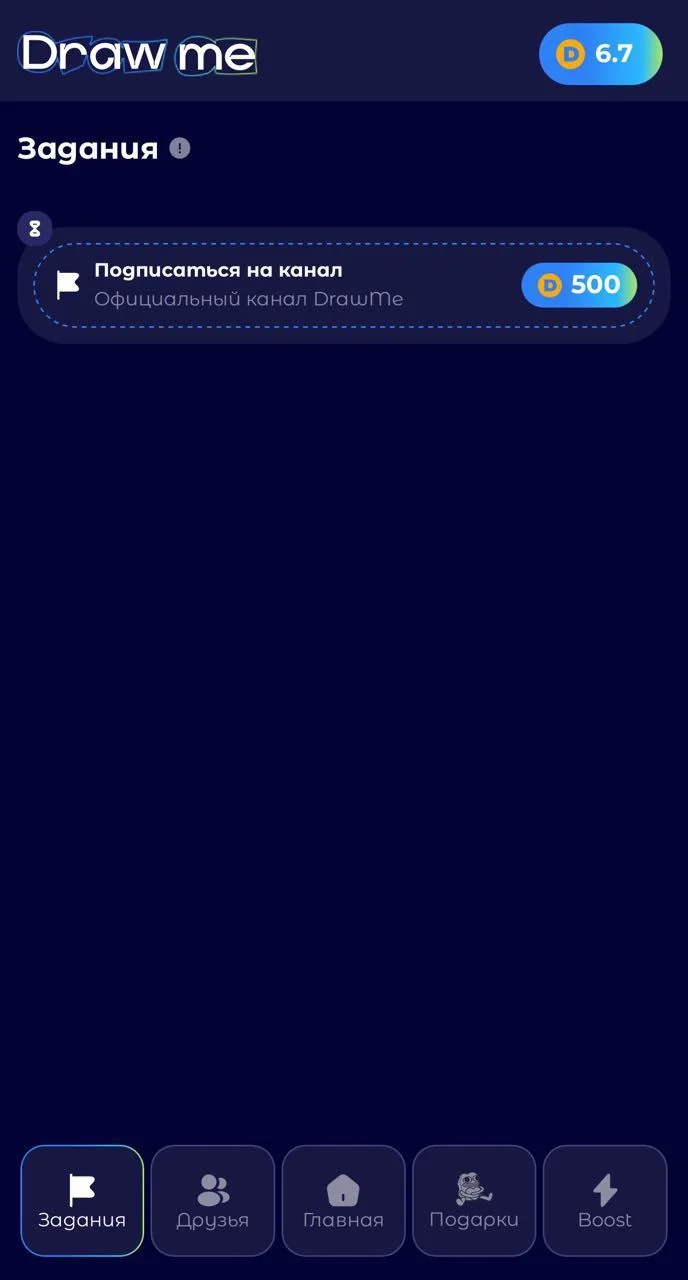Open the coin balance showing 6.7
Image resolution: width=688 pixels, height=1280 pixels.
point(600,54)
